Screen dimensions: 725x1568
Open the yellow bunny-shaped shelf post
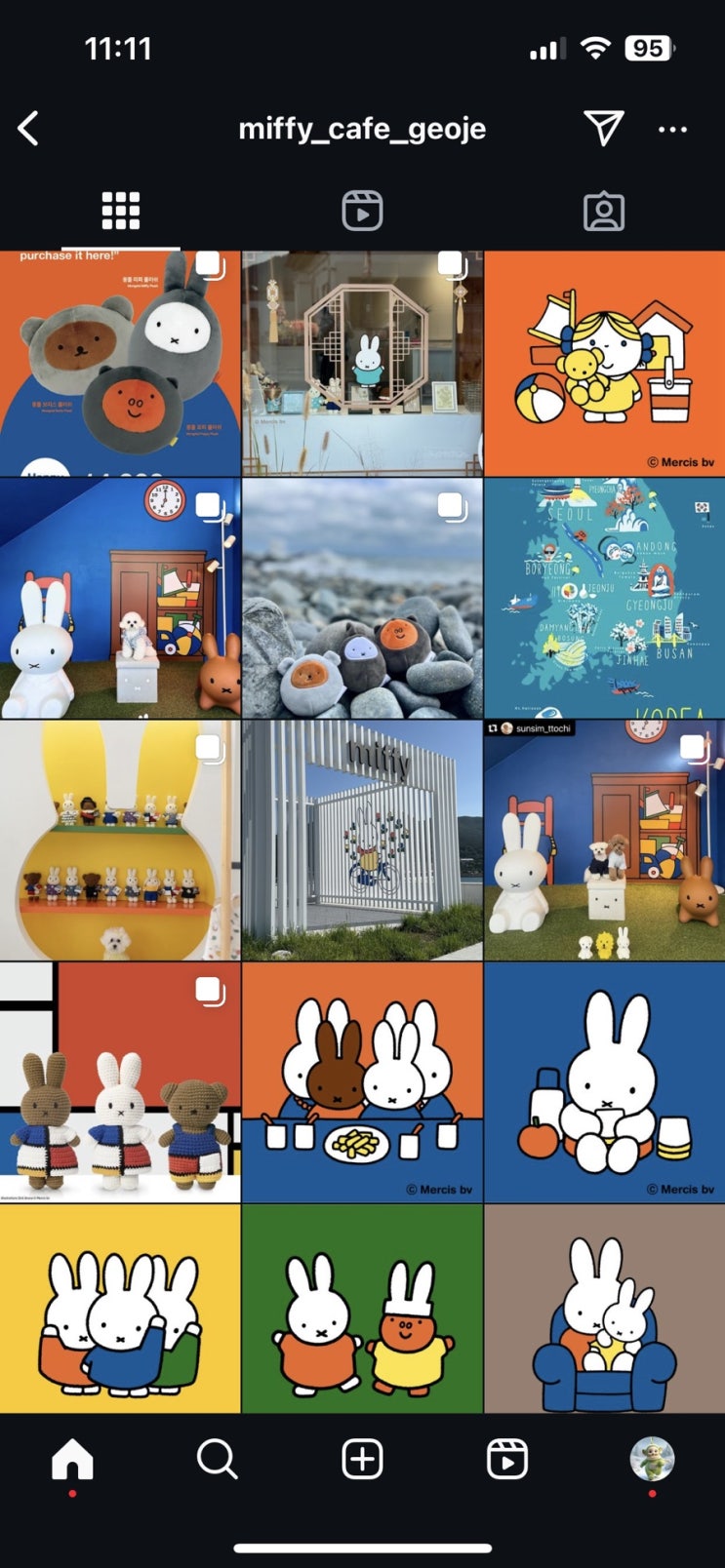coord(120,841)
